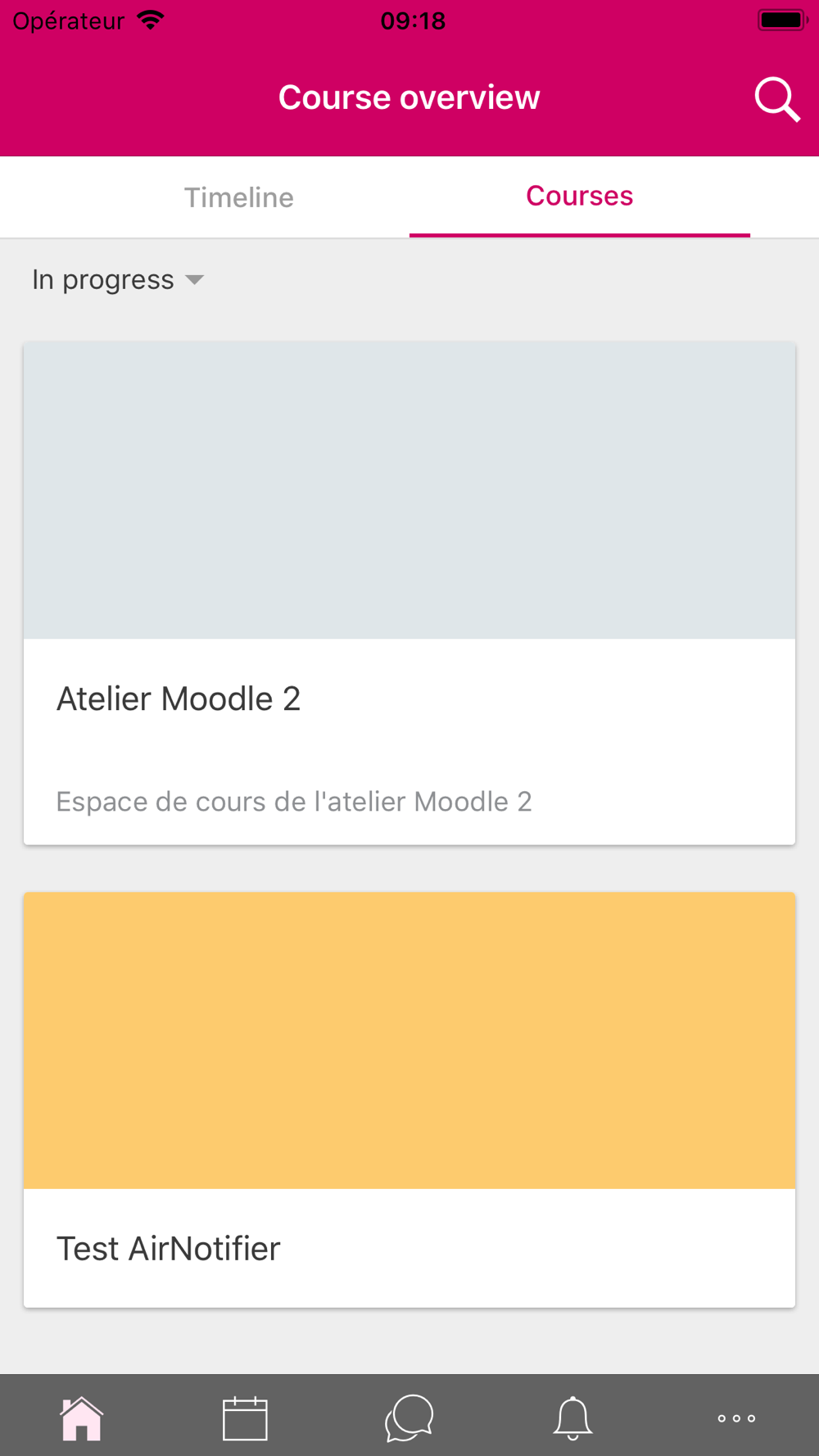Open the Atelier Moodle 2 course card

(409, 594)
